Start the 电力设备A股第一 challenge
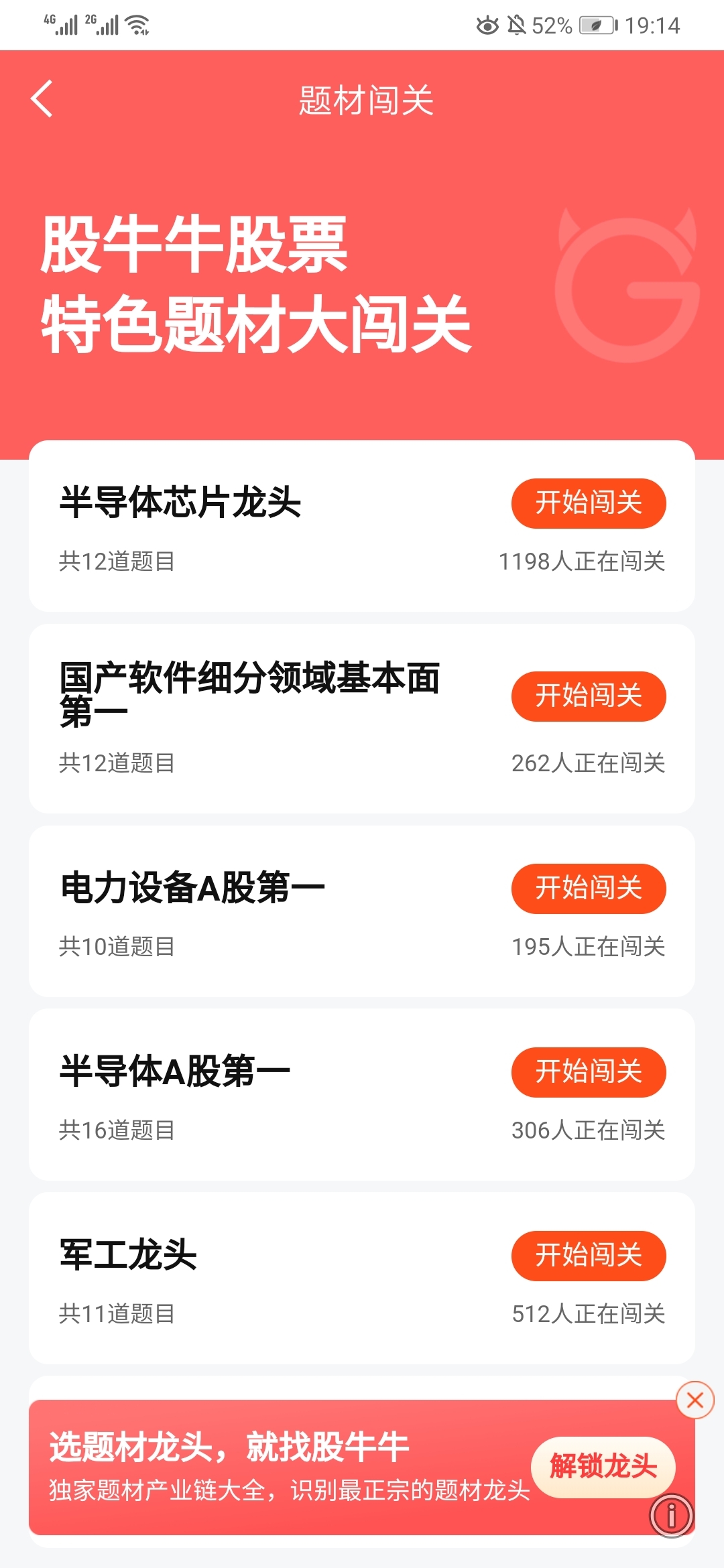Screen dimensions: 724x1568 pyautogui.click(x=589, y=889)
